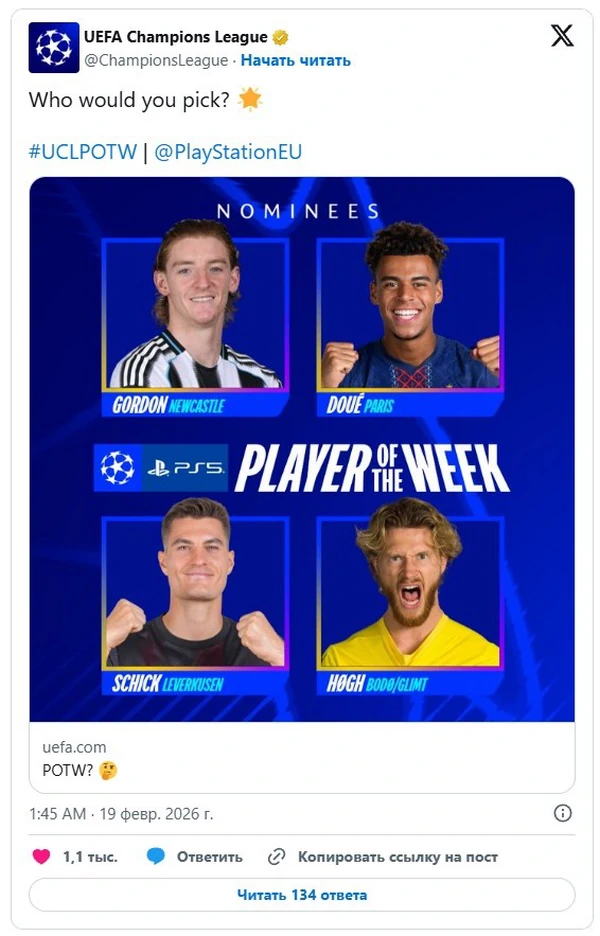Open the #UCLPOTW hashtag
The image size is (600, 936).
[x=83, y=152]
